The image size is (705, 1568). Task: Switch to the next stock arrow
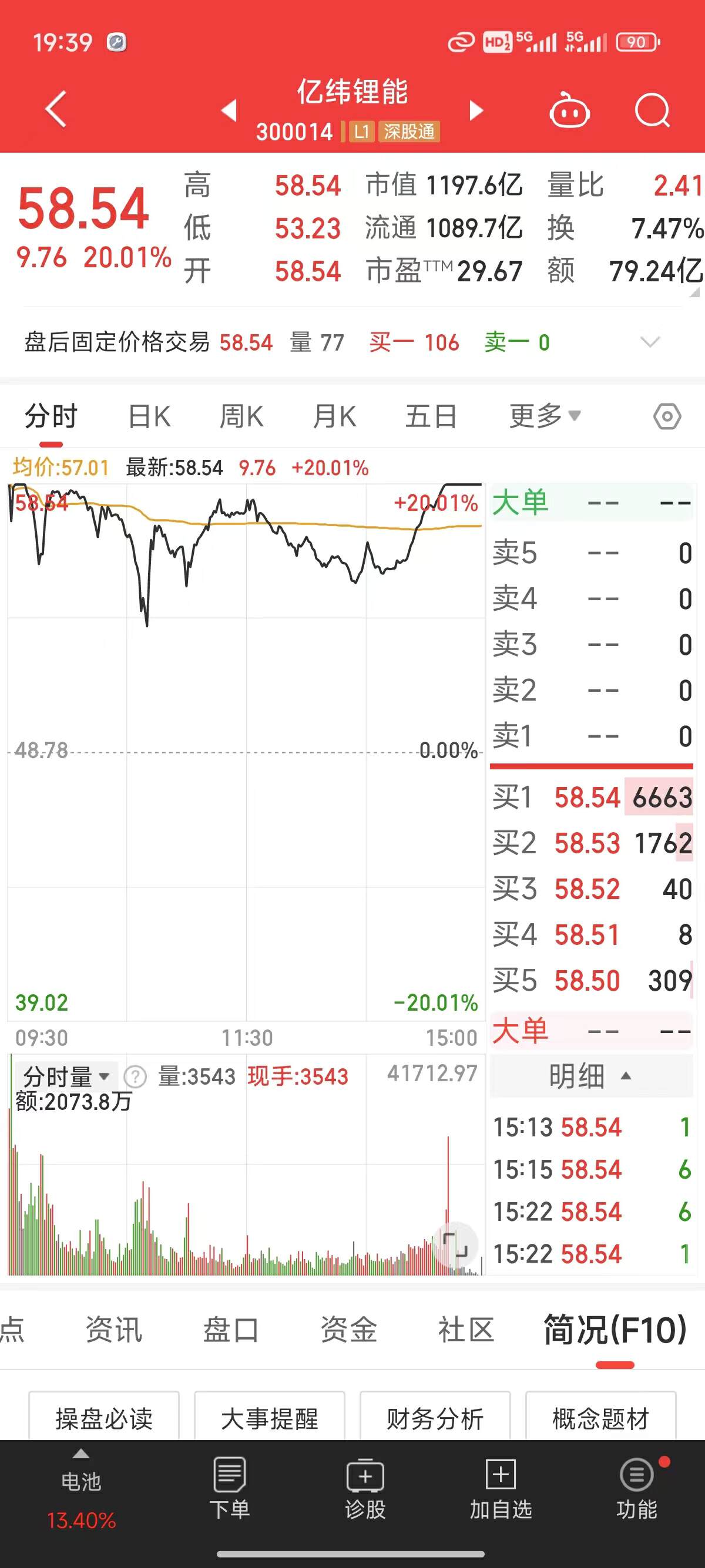click(476, 110)
